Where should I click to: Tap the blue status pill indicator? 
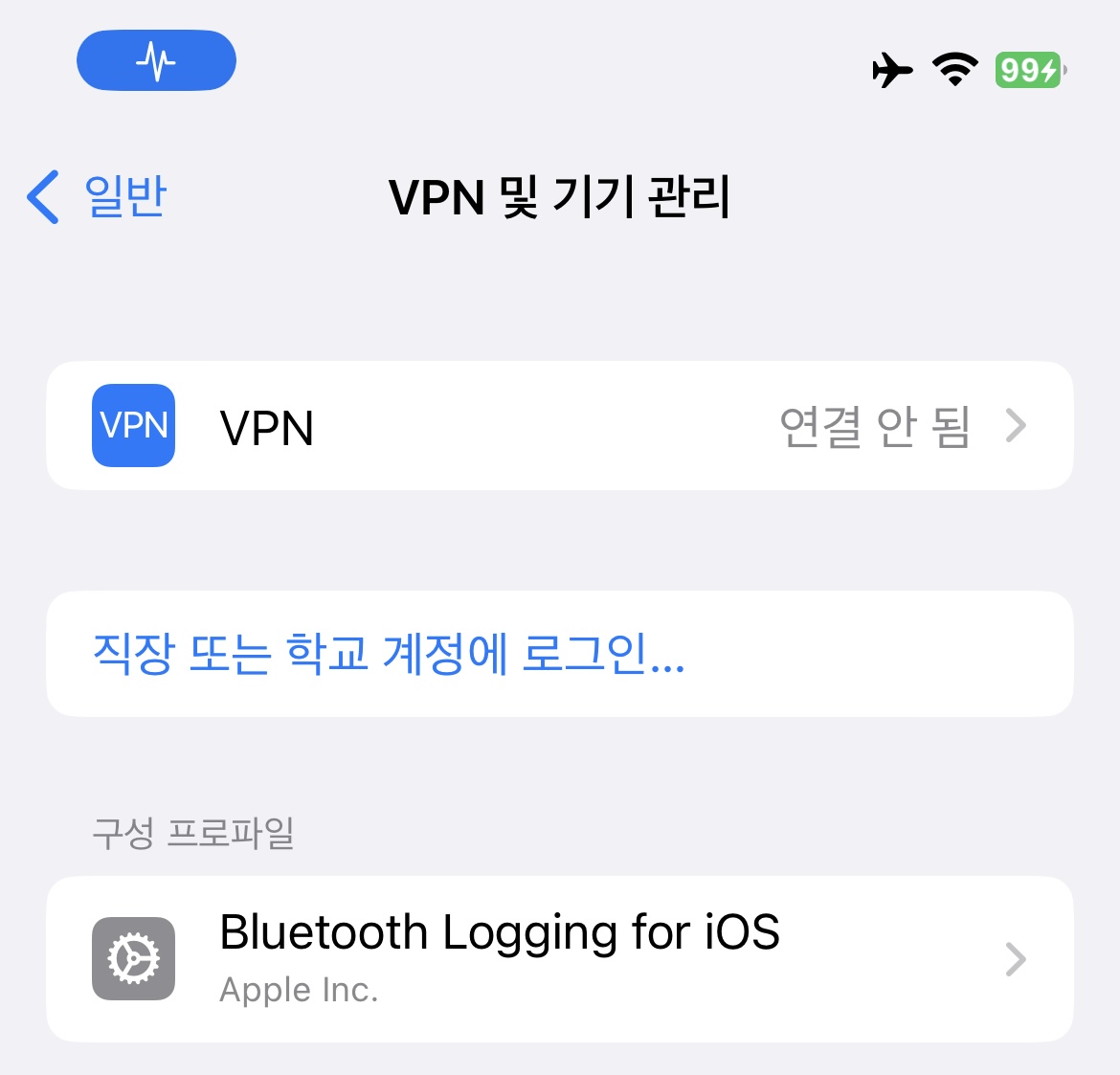pyautogui.click(x=156, y=61)
